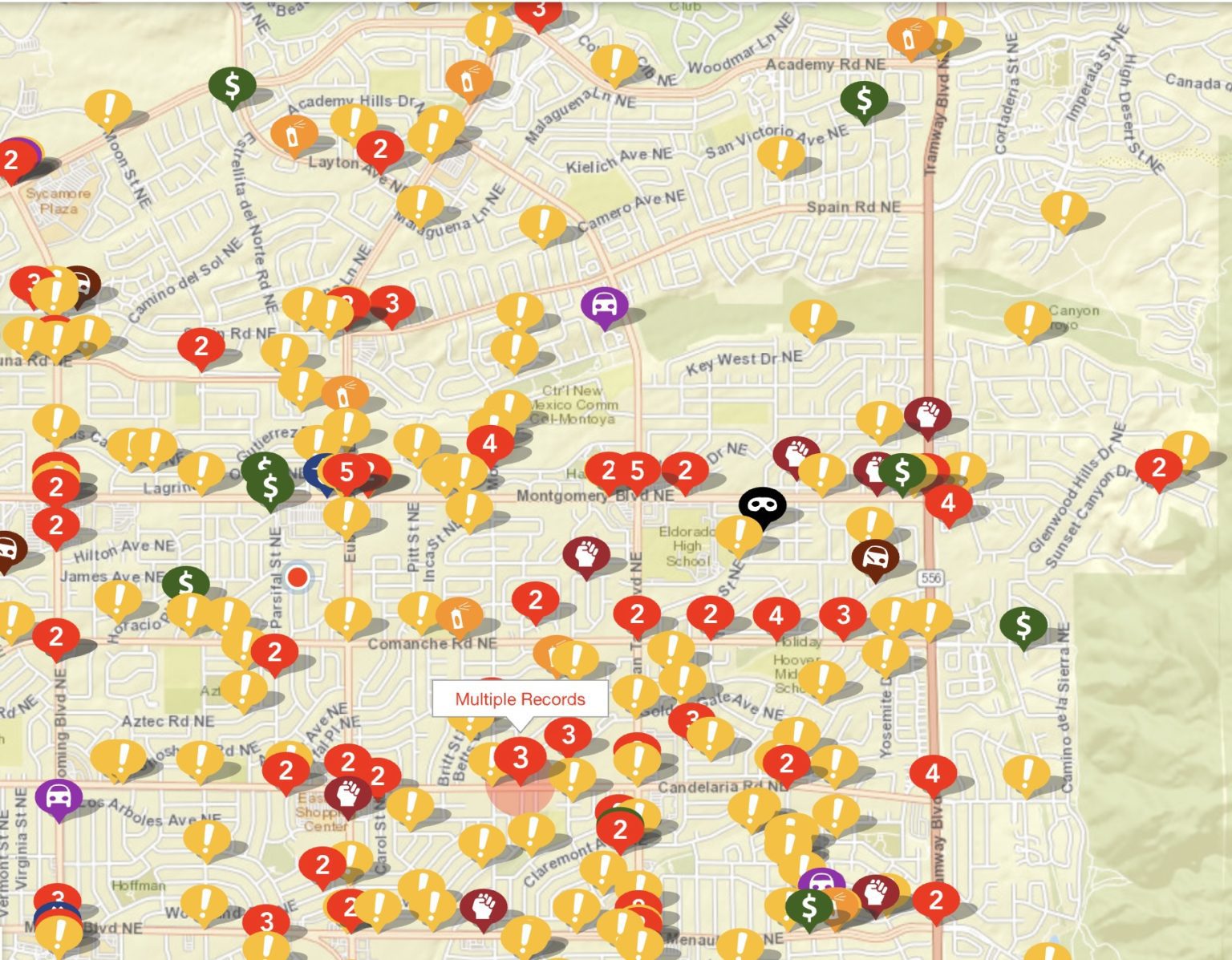Tap the black robbery mask marker
1232x960 pixels.
(x=761, y=505)
